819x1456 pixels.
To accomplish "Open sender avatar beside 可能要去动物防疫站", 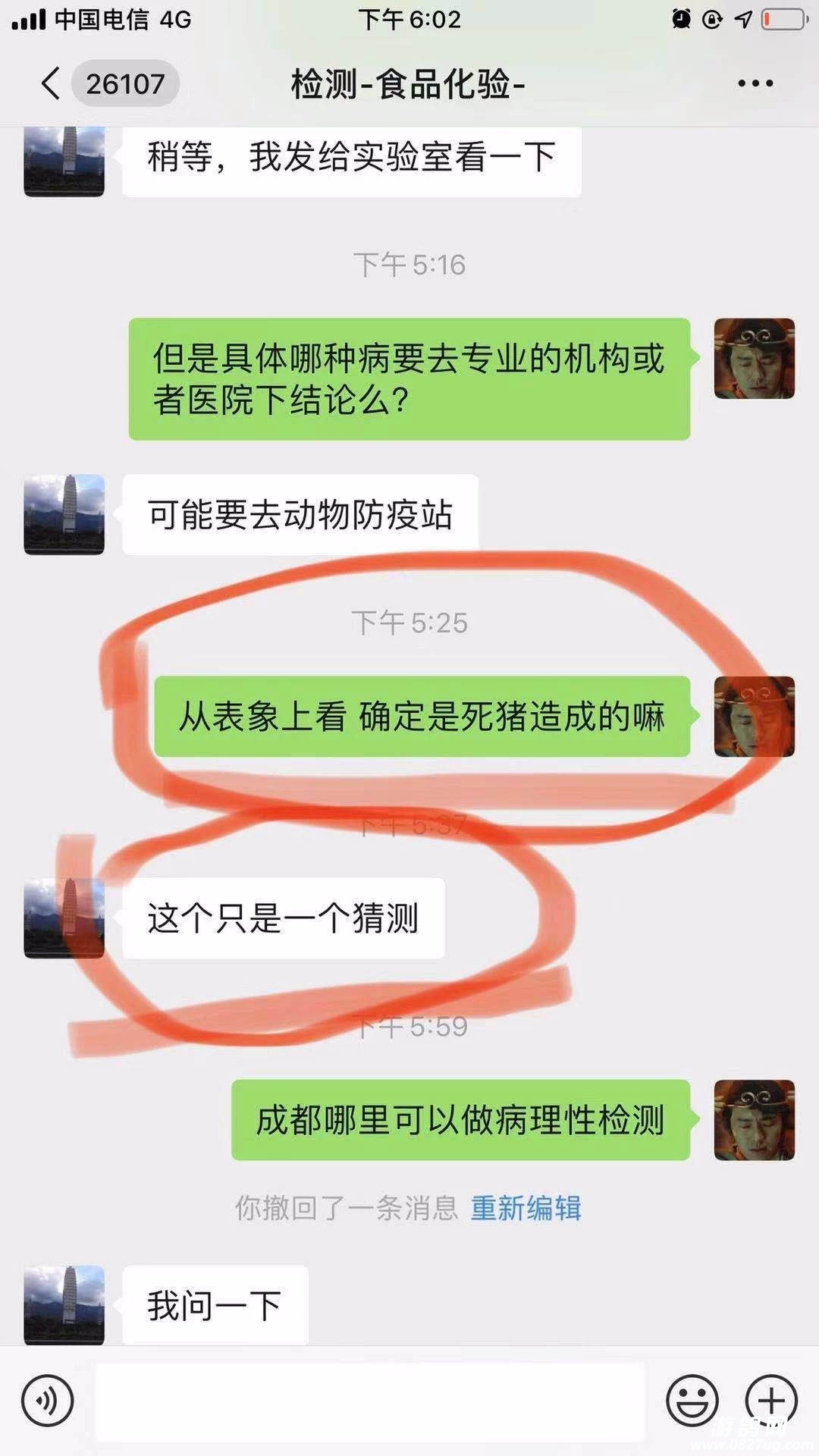I will pyautogui.click(x=64, y=515).
